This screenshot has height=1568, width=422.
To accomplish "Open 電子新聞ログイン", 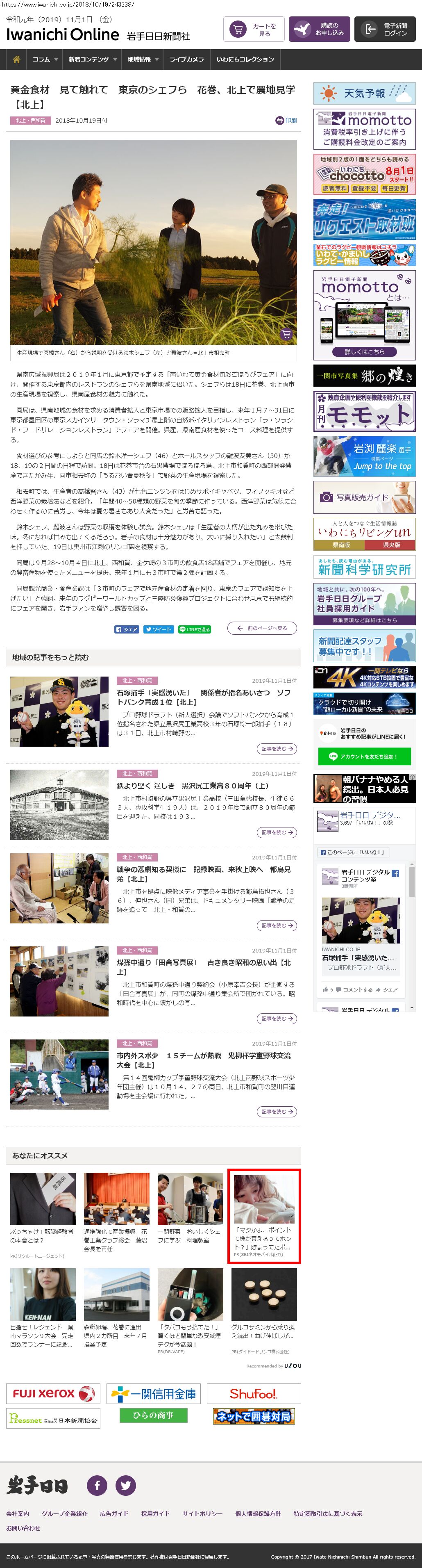I will [384, 29].
